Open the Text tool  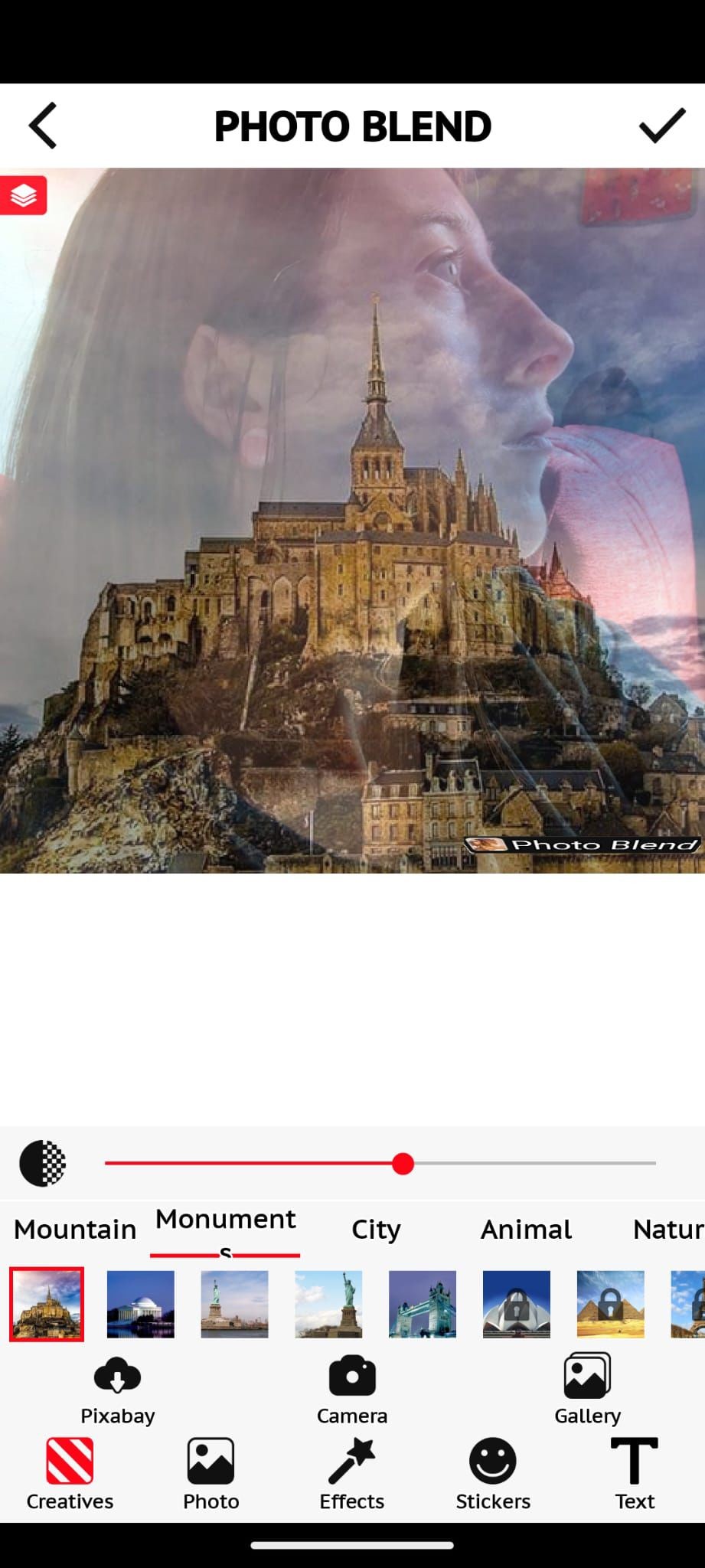coord(635,1474)
